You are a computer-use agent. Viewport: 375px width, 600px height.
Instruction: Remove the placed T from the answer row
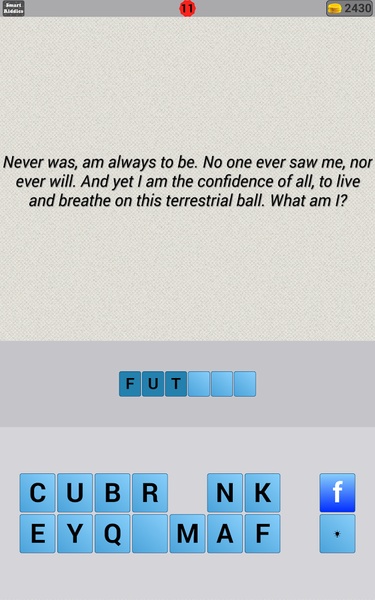(x=176, y=384)
